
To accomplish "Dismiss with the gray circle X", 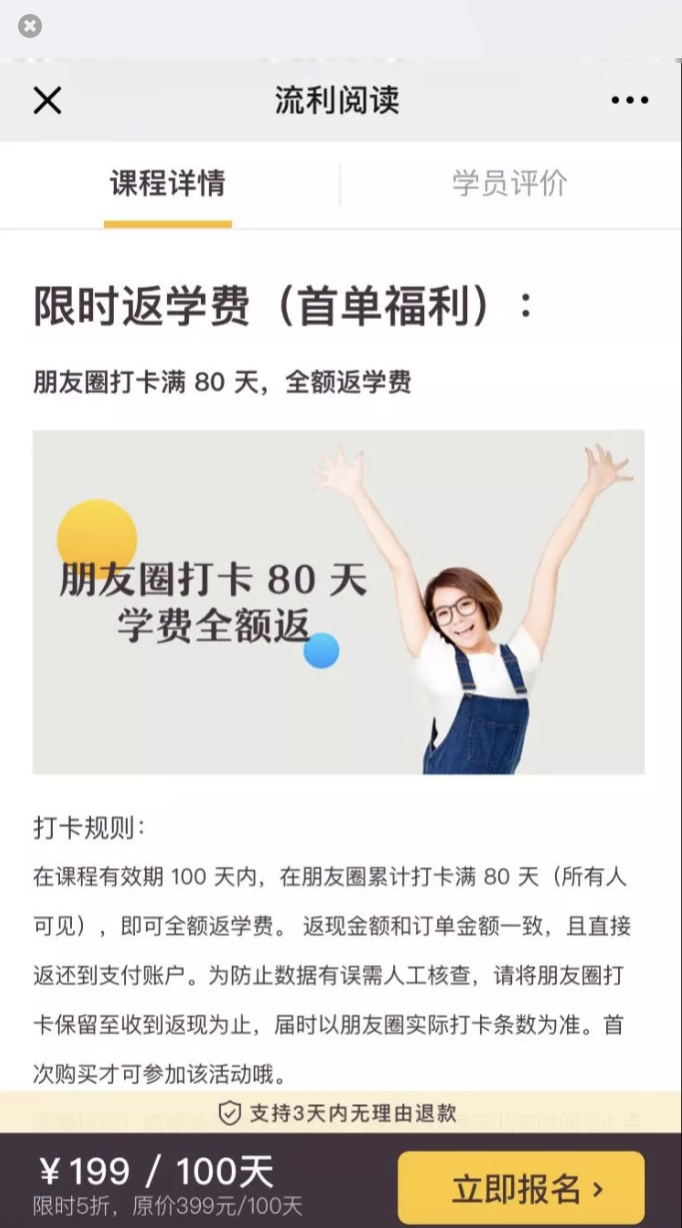I will click(x=30, y=27).
